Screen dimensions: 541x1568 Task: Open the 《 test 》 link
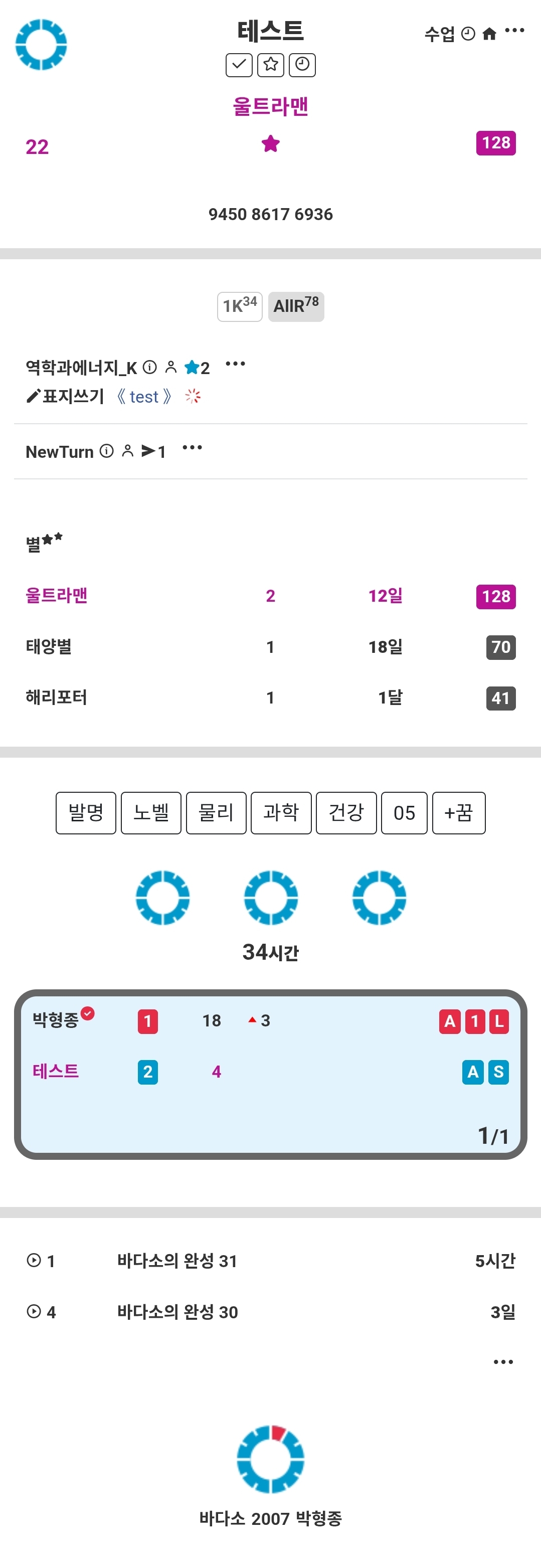pyautogui.click(x=144, y=397)
